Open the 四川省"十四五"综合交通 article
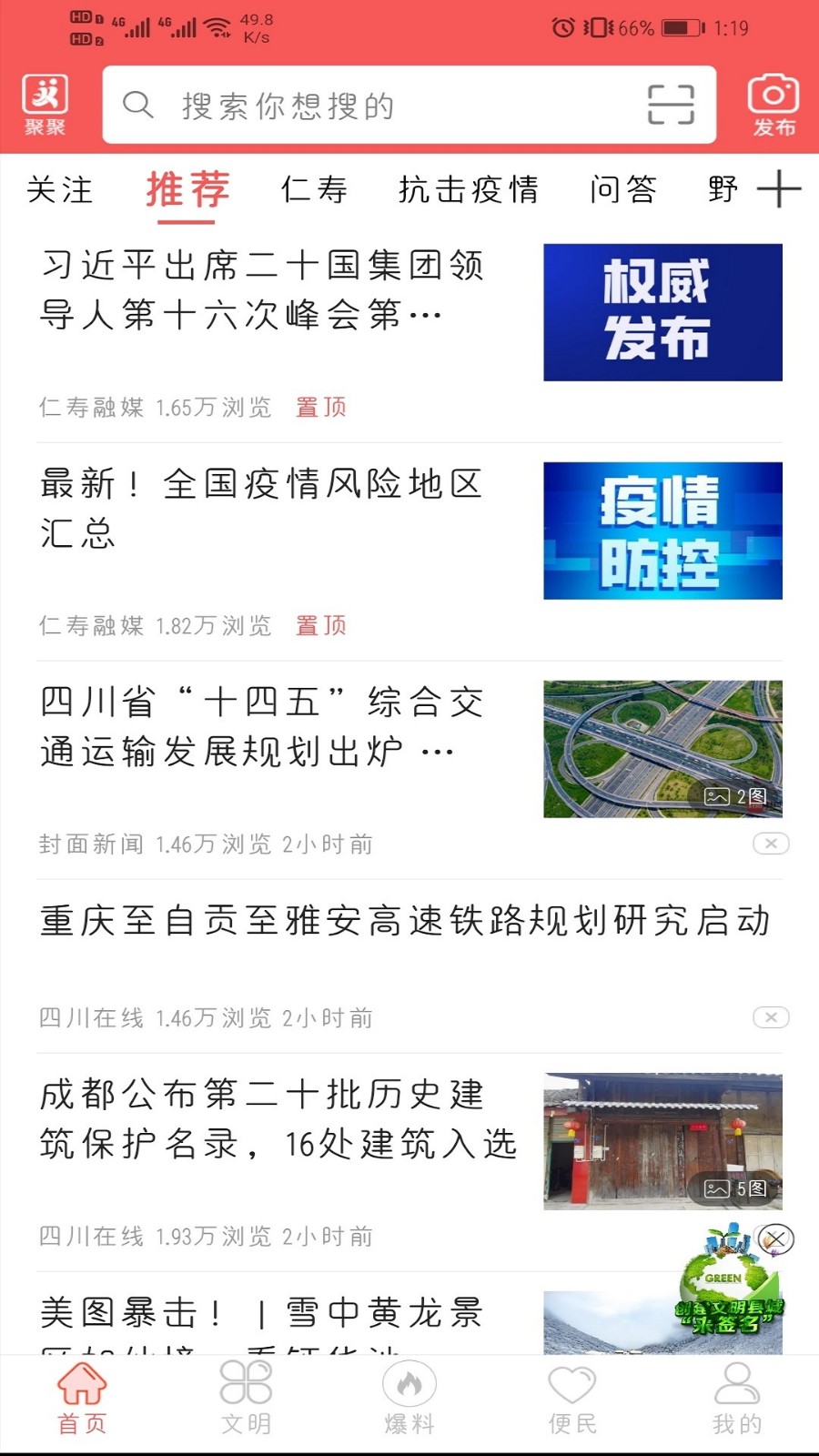Viewport: 819px width, 1456px height. 264,726
